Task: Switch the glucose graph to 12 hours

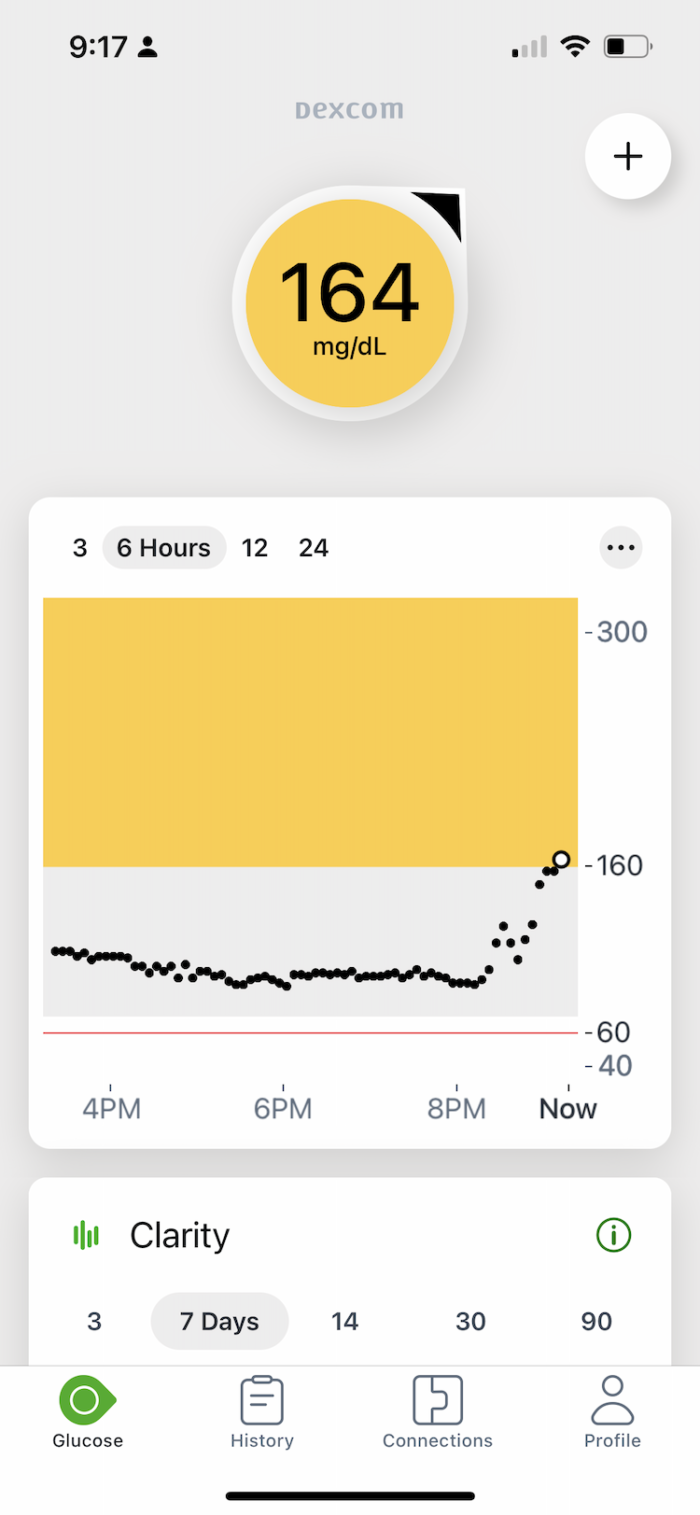Action: 255,548
